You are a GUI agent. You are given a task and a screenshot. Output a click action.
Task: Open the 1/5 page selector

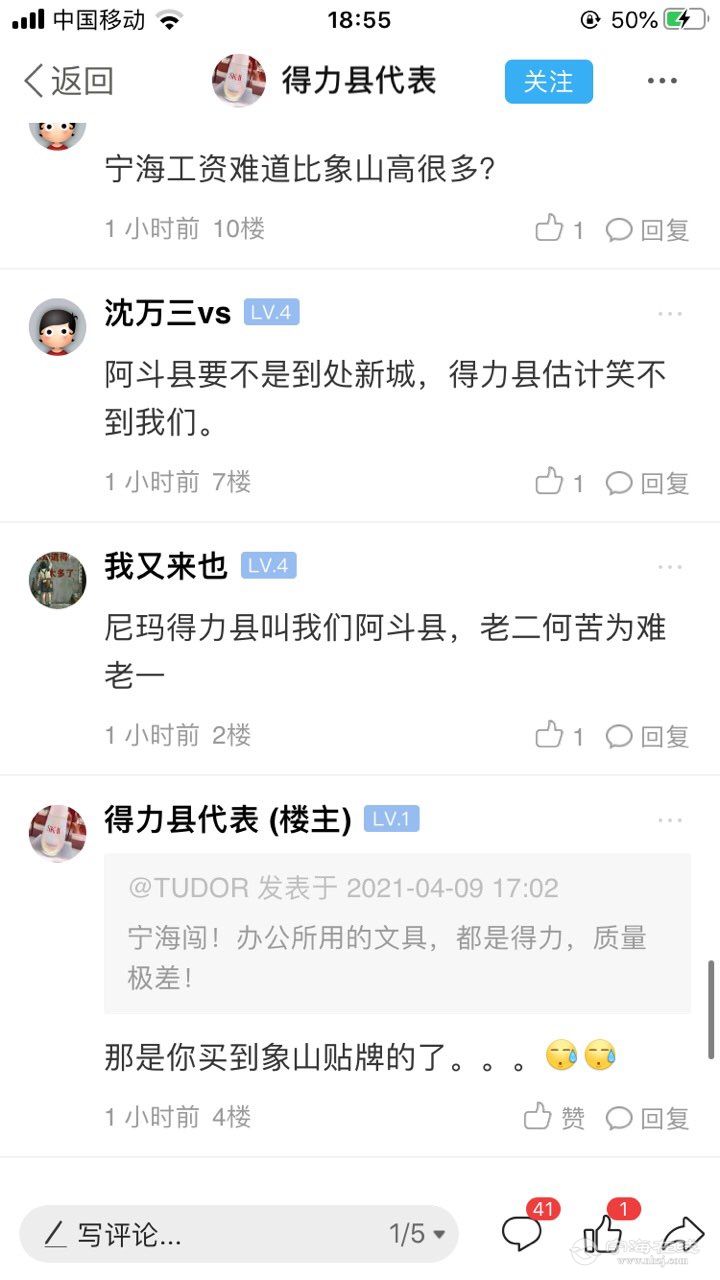(x=416, y=1234)
